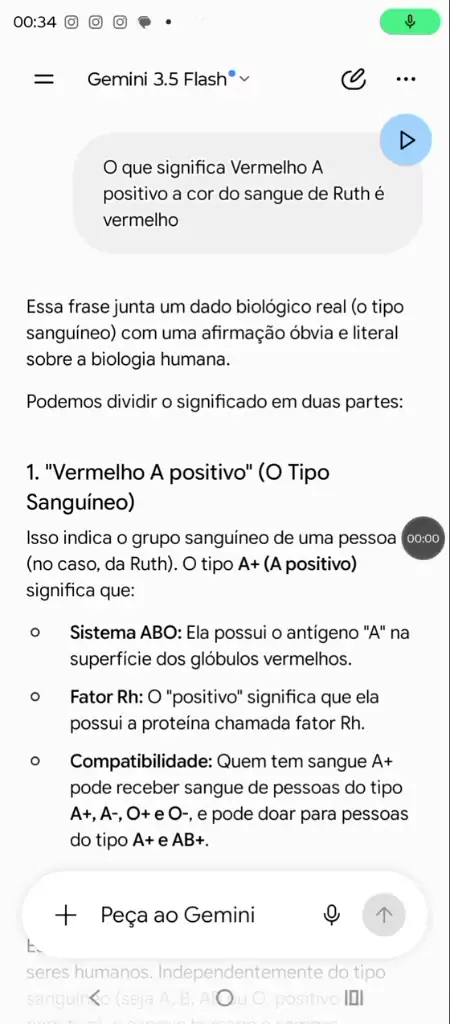Tap the blue play button overlay
Viewport: 450px width, 1024px height.
[406, 140]
